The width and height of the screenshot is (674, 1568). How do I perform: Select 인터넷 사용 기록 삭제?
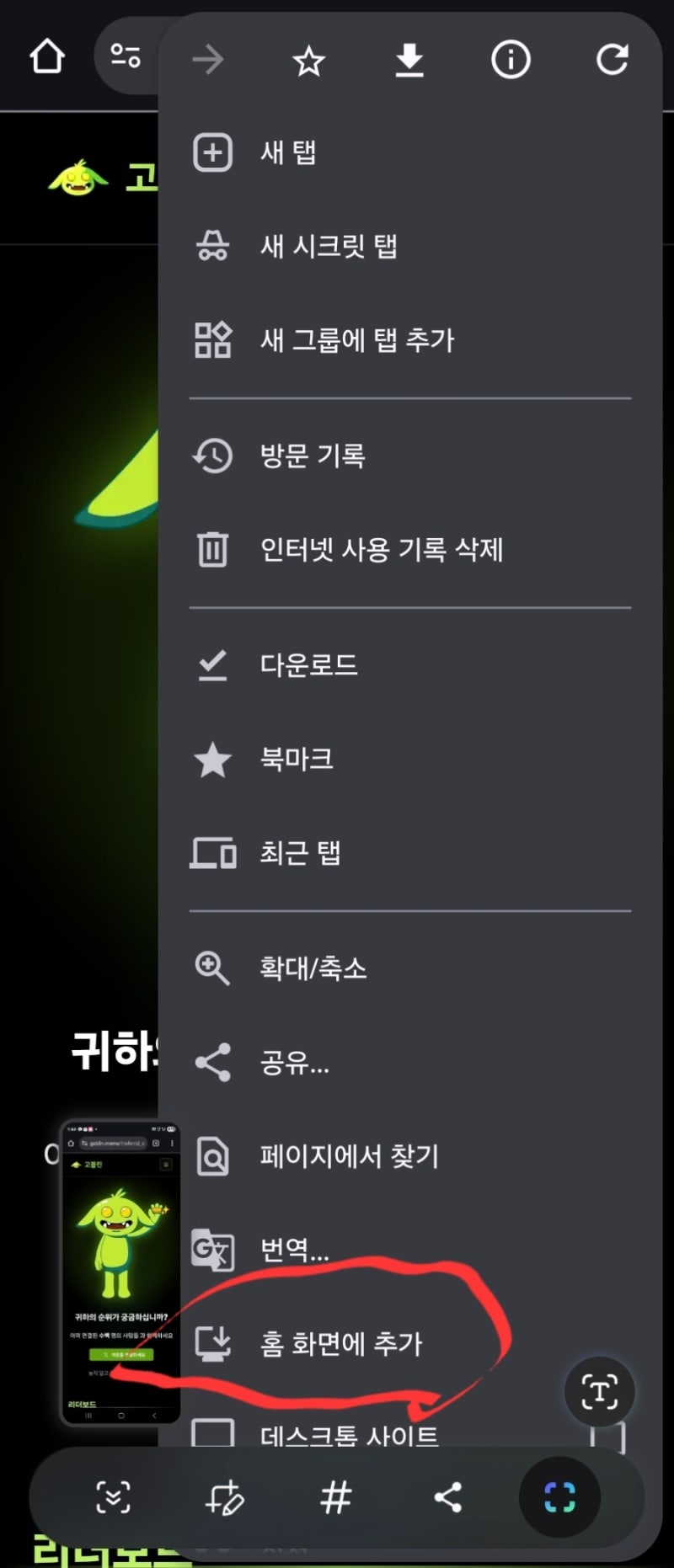pos(381,550)
